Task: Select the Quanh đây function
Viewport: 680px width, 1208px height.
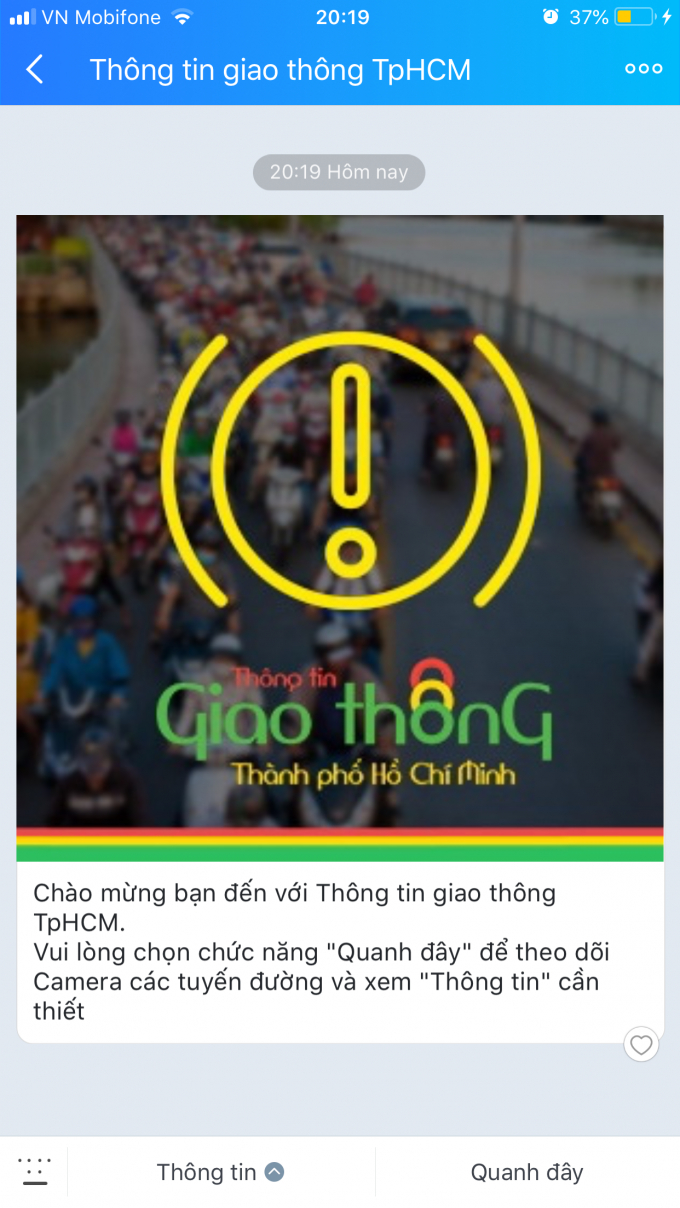Action: (x=527, y=1172)
